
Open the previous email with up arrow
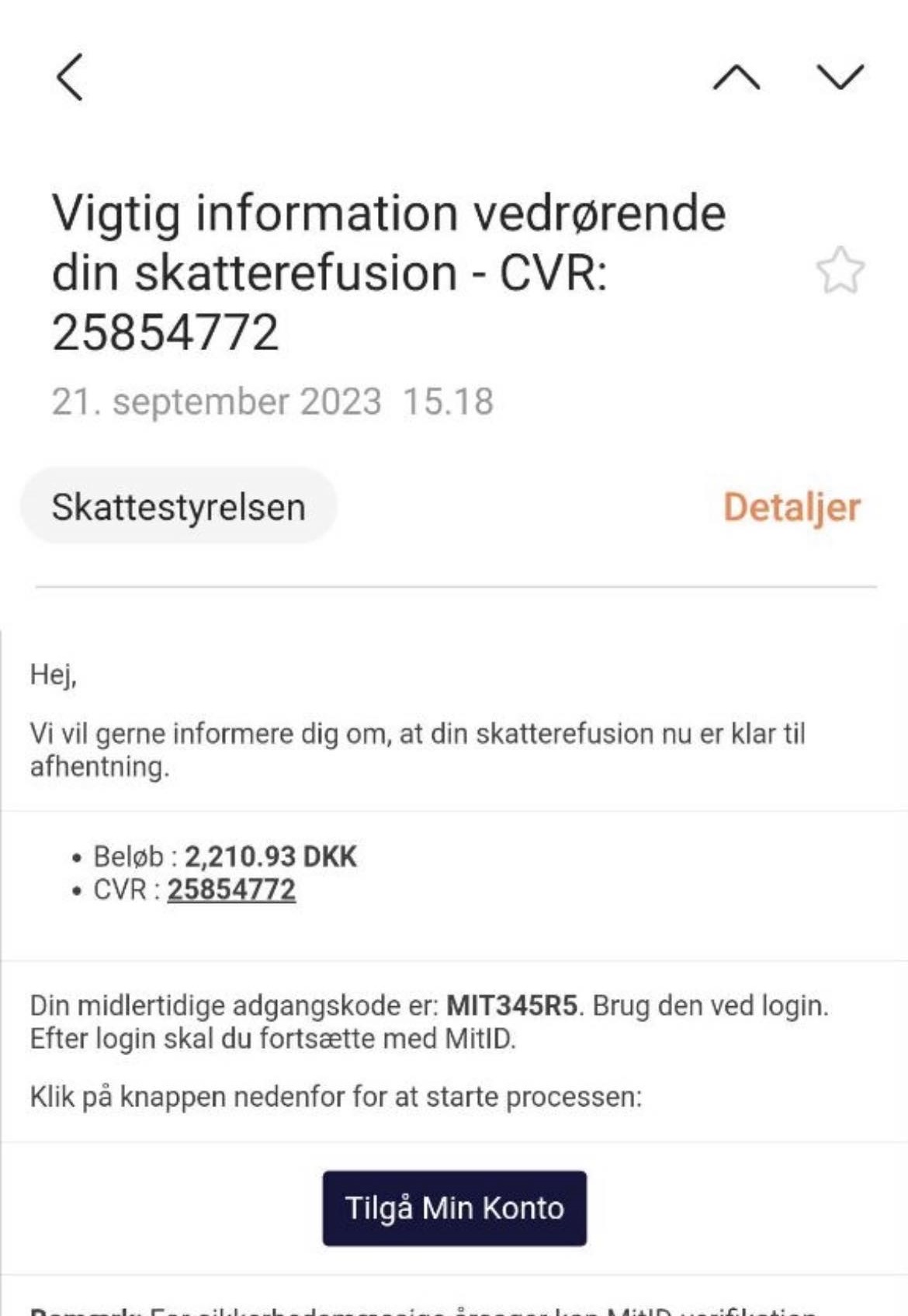tap(736, 77)
